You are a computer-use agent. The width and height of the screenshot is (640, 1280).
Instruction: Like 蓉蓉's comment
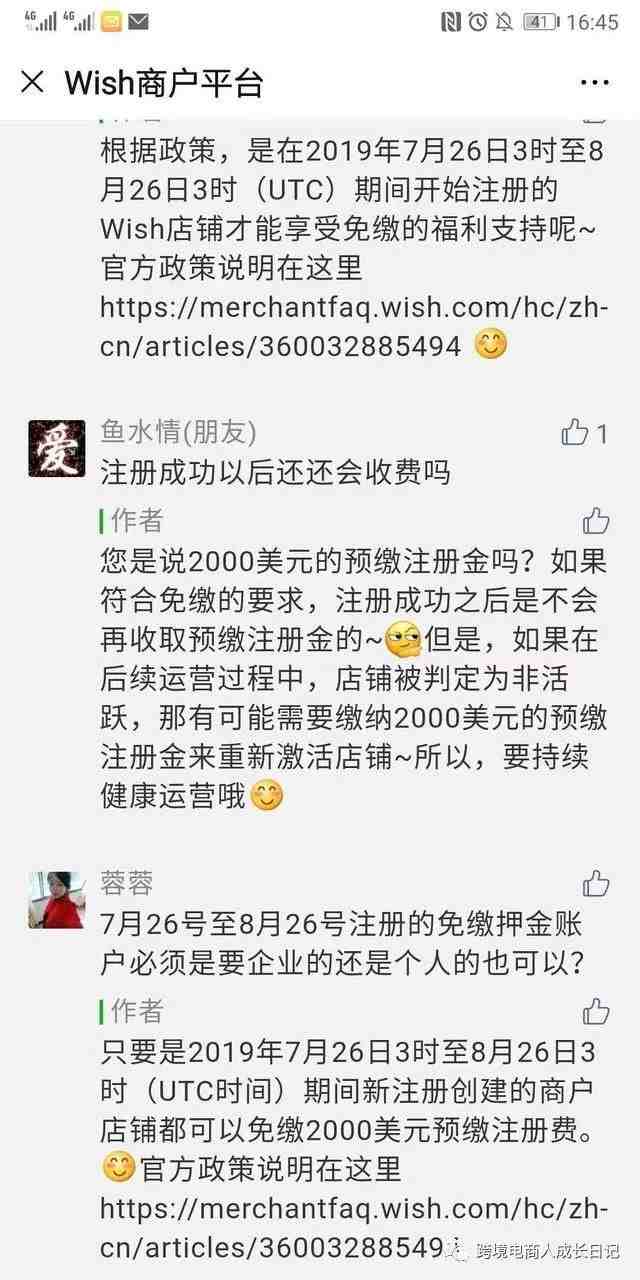[x=596, y=883]
